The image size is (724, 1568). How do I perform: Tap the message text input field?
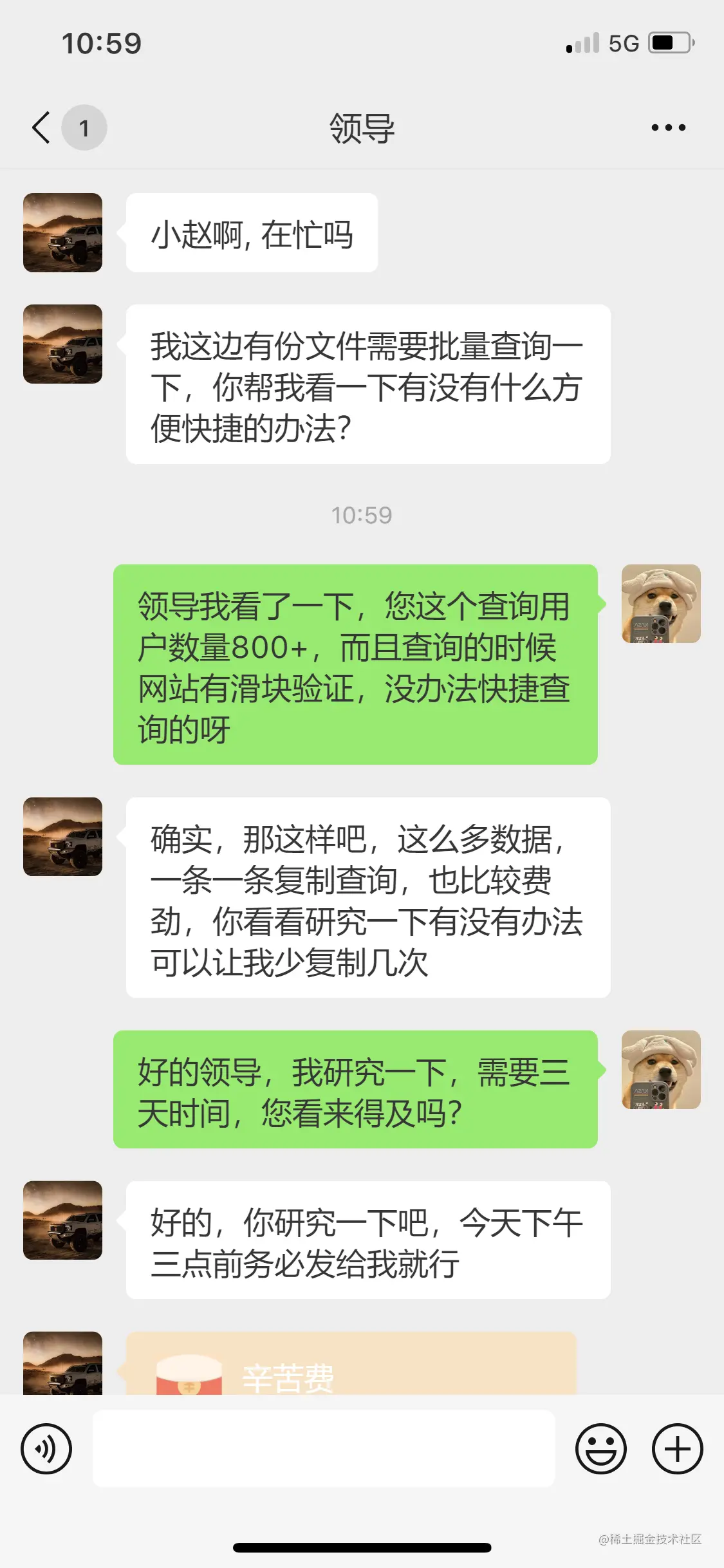click(x=323, y=1449)
